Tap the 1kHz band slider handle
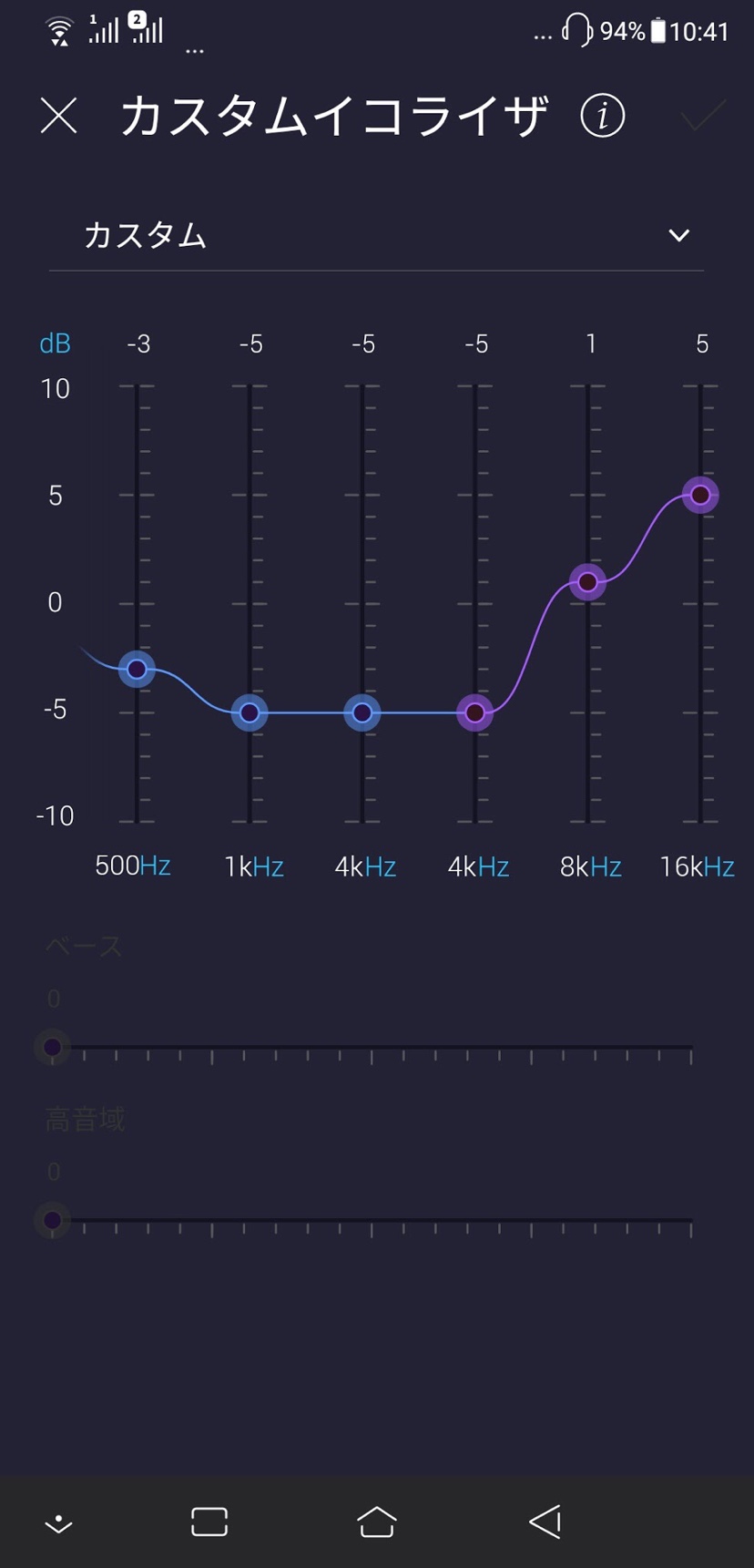This screenshot has width=754, height=1568. 250,712
